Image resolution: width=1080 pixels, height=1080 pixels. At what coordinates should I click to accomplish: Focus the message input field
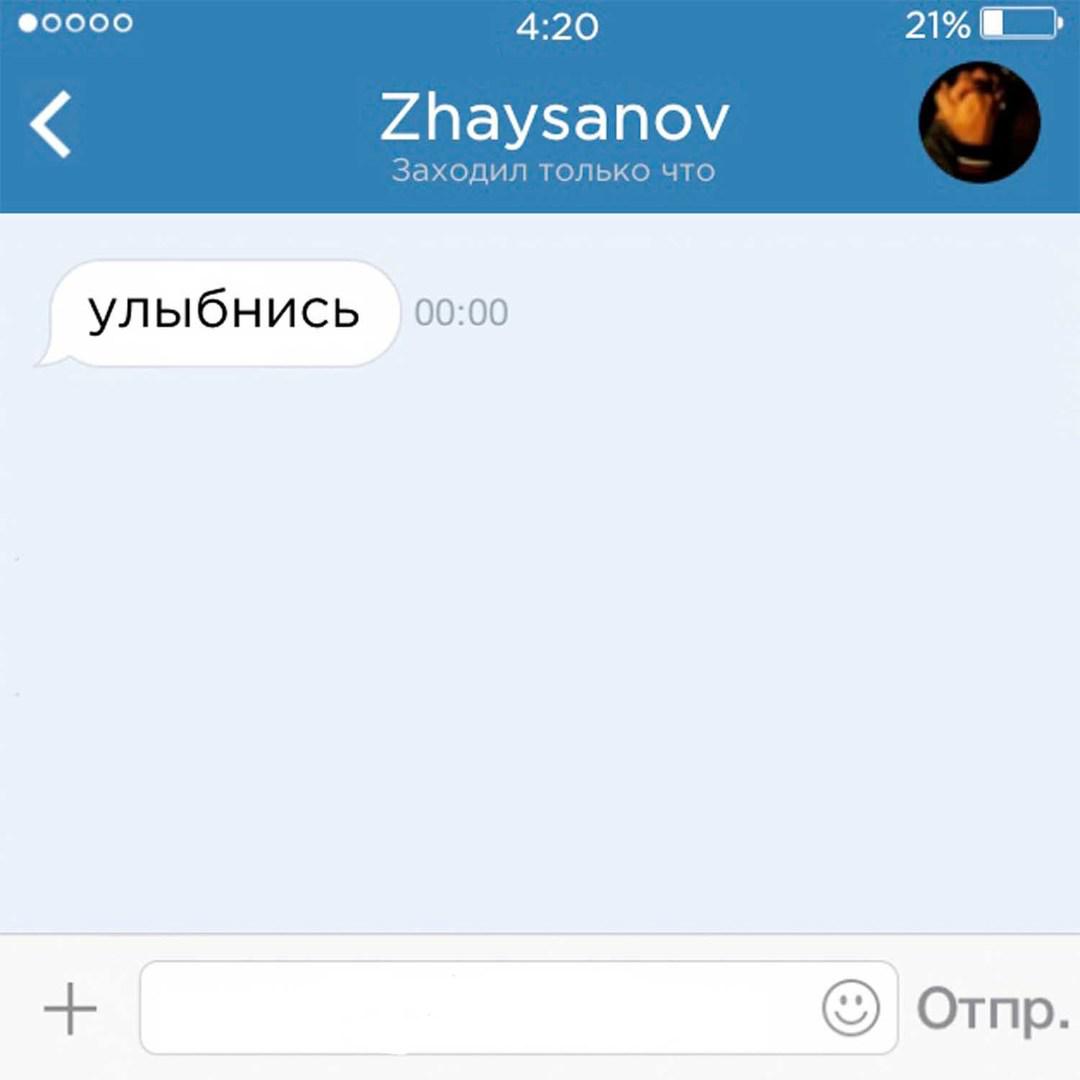(480, 1008)
